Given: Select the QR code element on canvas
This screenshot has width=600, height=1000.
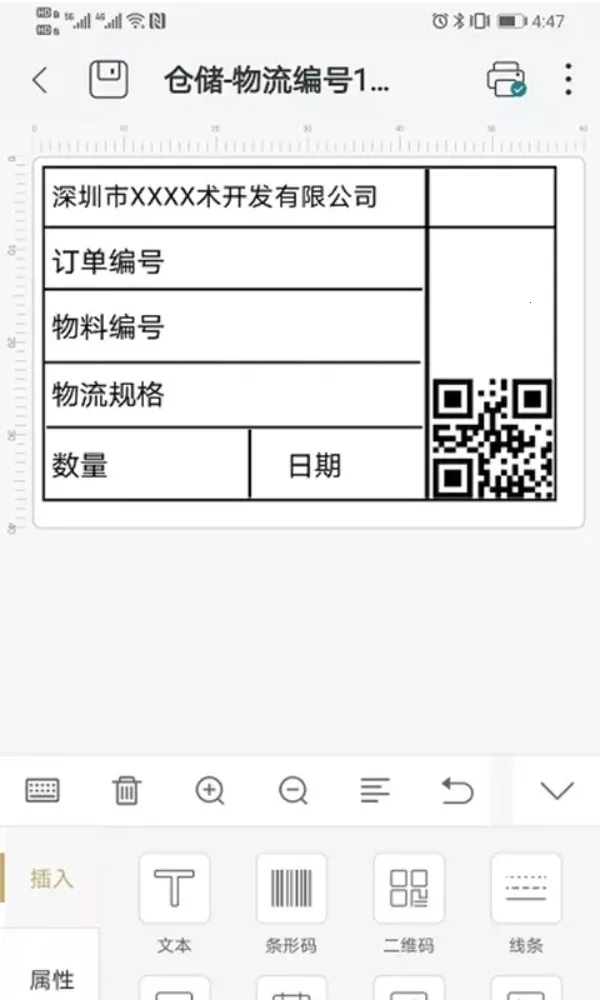Looking at the screenshot, I should click(x=493, y=438).
